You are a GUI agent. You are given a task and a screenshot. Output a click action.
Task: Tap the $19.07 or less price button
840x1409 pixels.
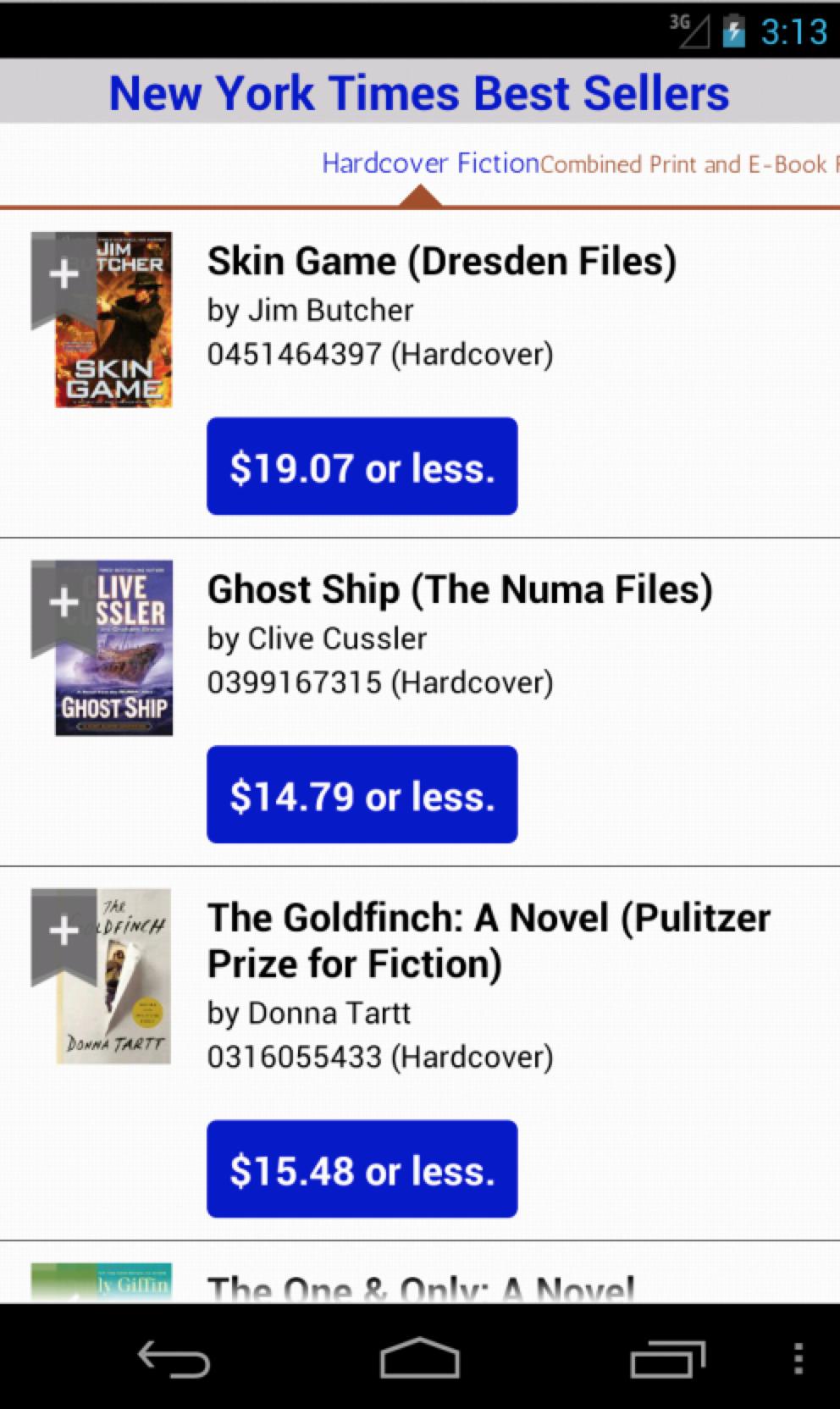[362, 467]
